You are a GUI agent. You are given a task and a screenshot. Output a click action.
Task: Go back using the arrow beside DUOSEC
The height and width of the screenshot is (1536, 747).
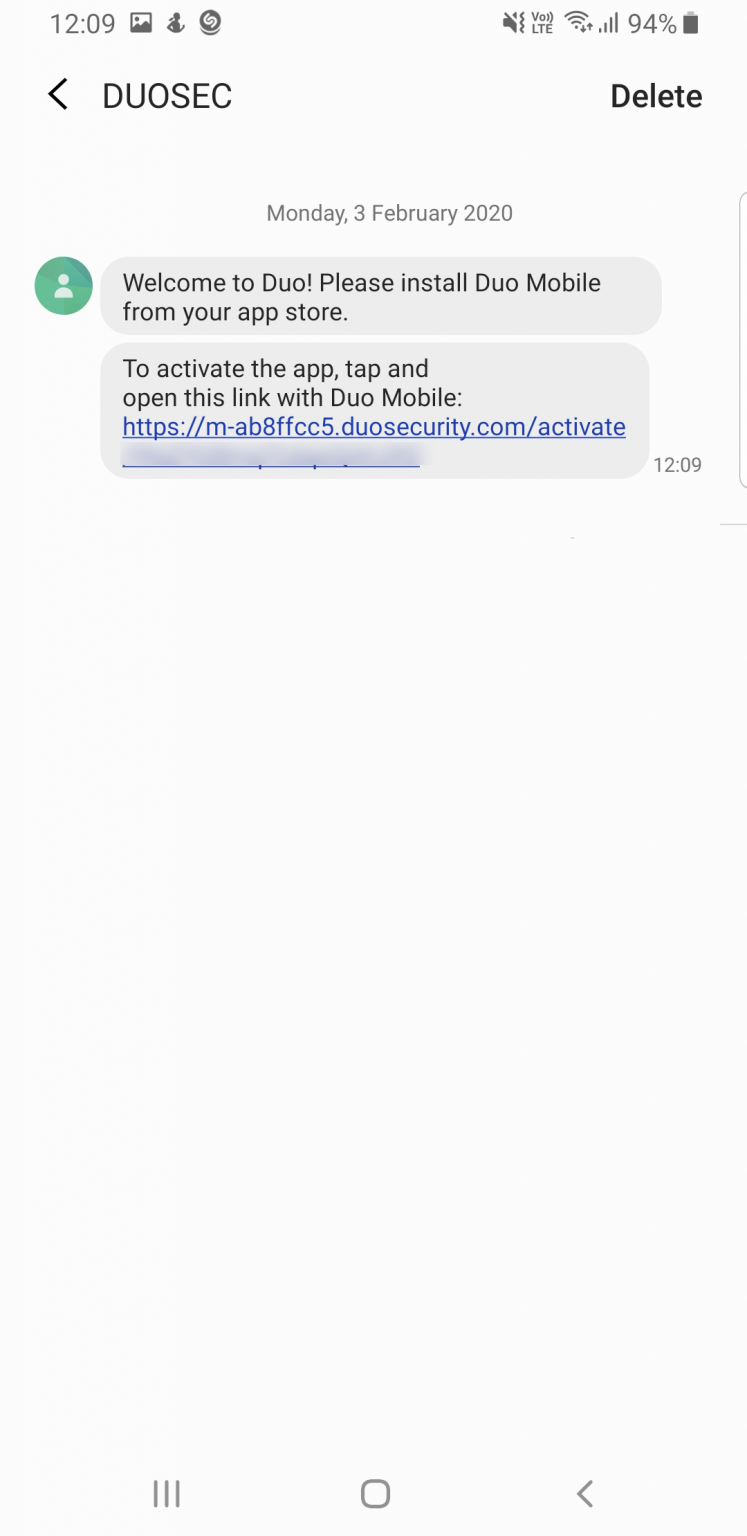[57, 94]
